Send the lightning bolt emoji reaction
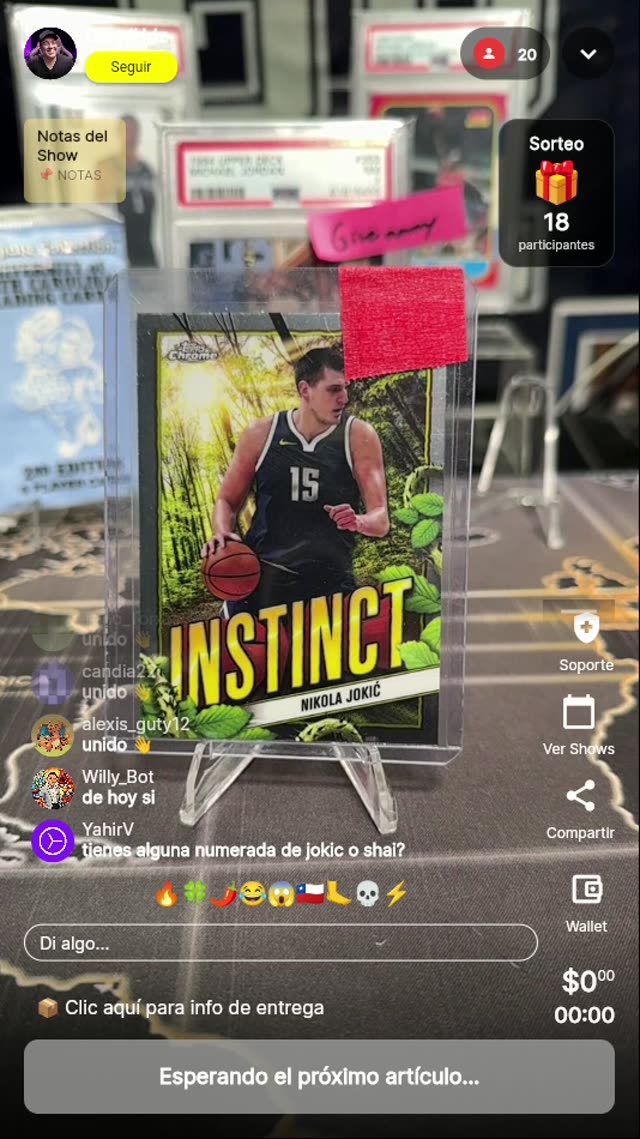Image resolution: width=640 pixels, height=1139 pixels. coord(397,894)
